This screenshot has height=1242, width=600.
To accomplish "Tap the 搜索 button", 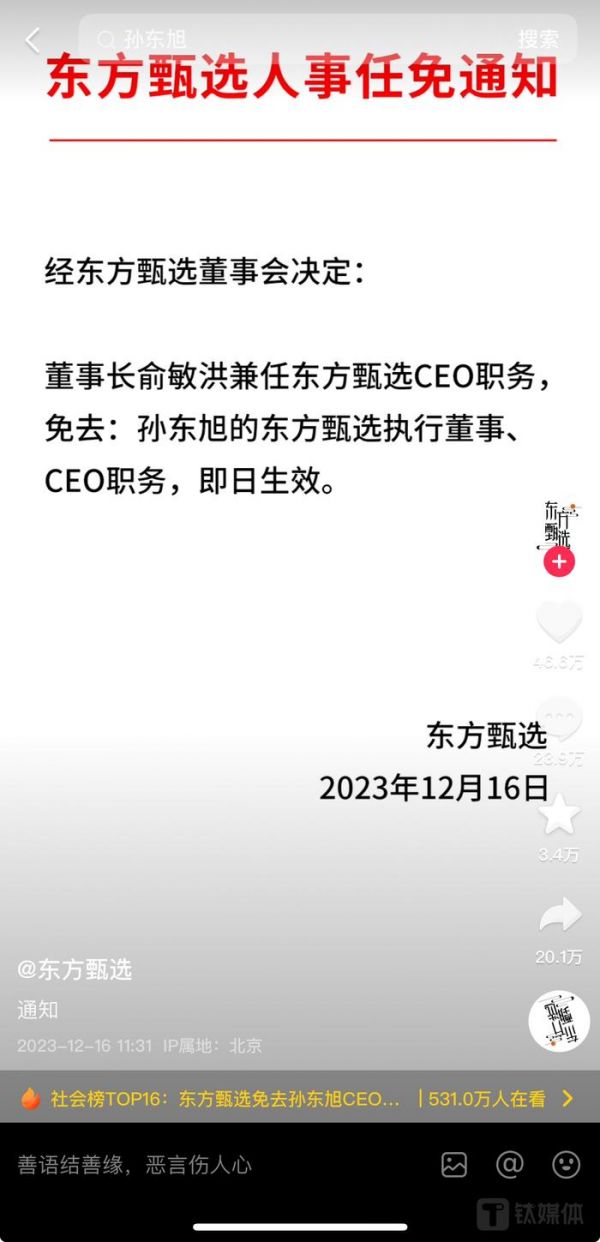I will tap(538, 40).
